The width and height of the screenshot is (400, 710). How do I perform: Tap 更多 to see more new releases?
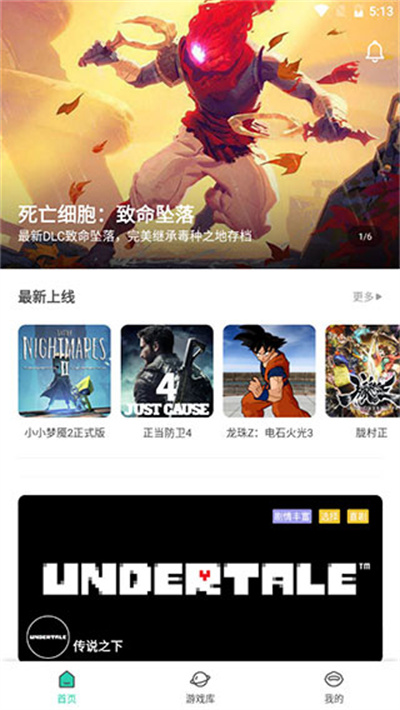[367, 297]
